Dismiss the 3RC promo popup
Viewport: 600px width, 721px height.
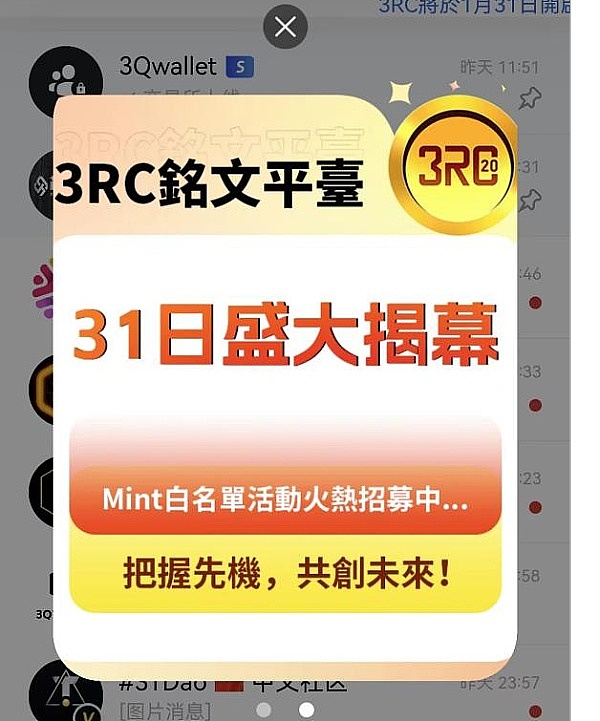(x=285, y=27)
